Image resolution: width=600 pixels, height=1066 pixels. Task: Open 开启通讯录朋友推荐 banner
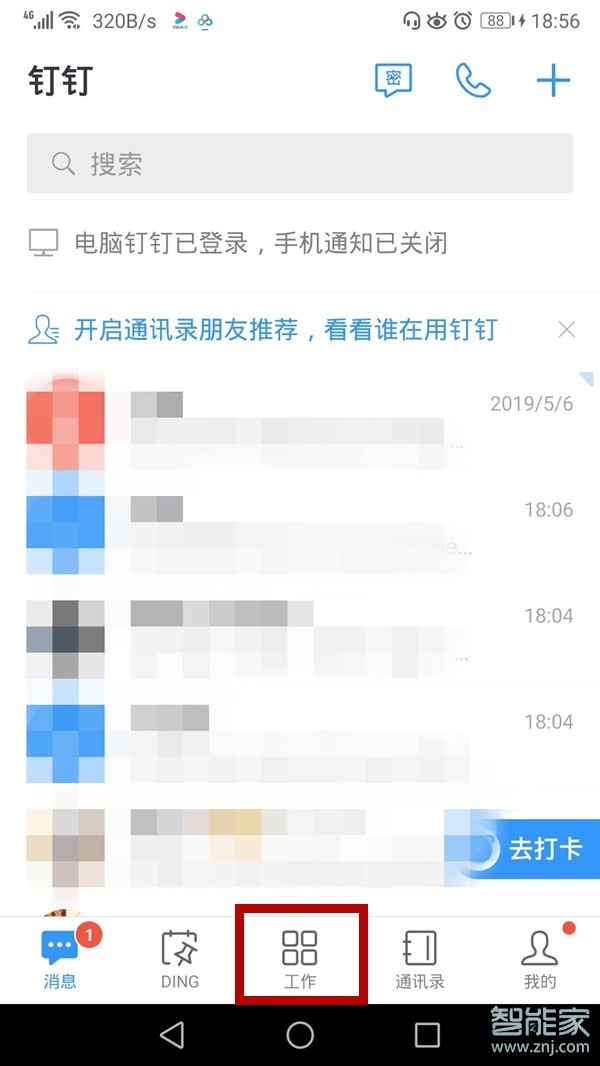(285, 329)
